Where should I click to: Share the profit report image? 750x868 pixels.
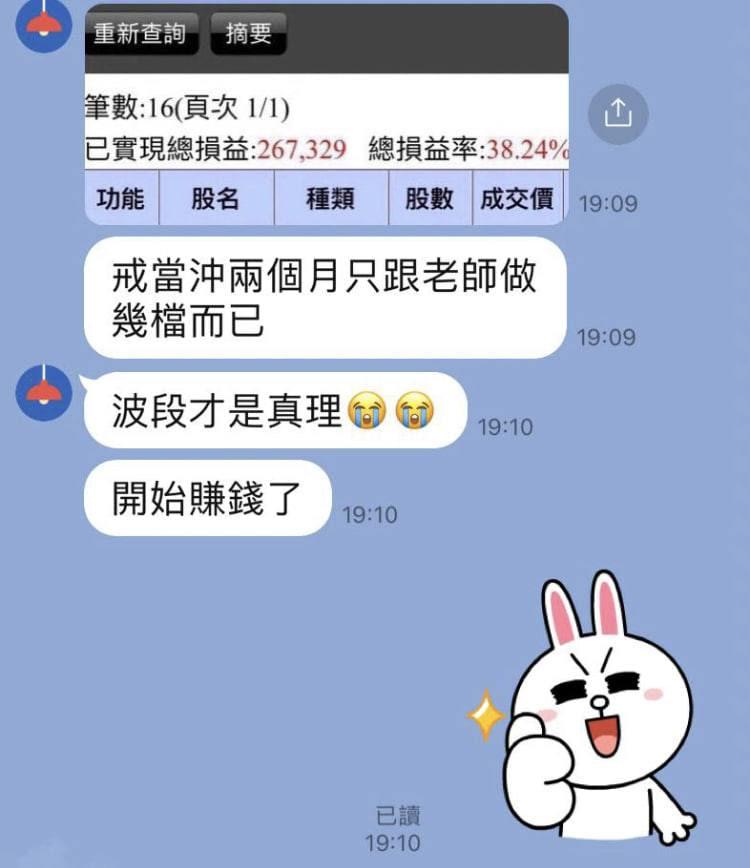[618, 113]
